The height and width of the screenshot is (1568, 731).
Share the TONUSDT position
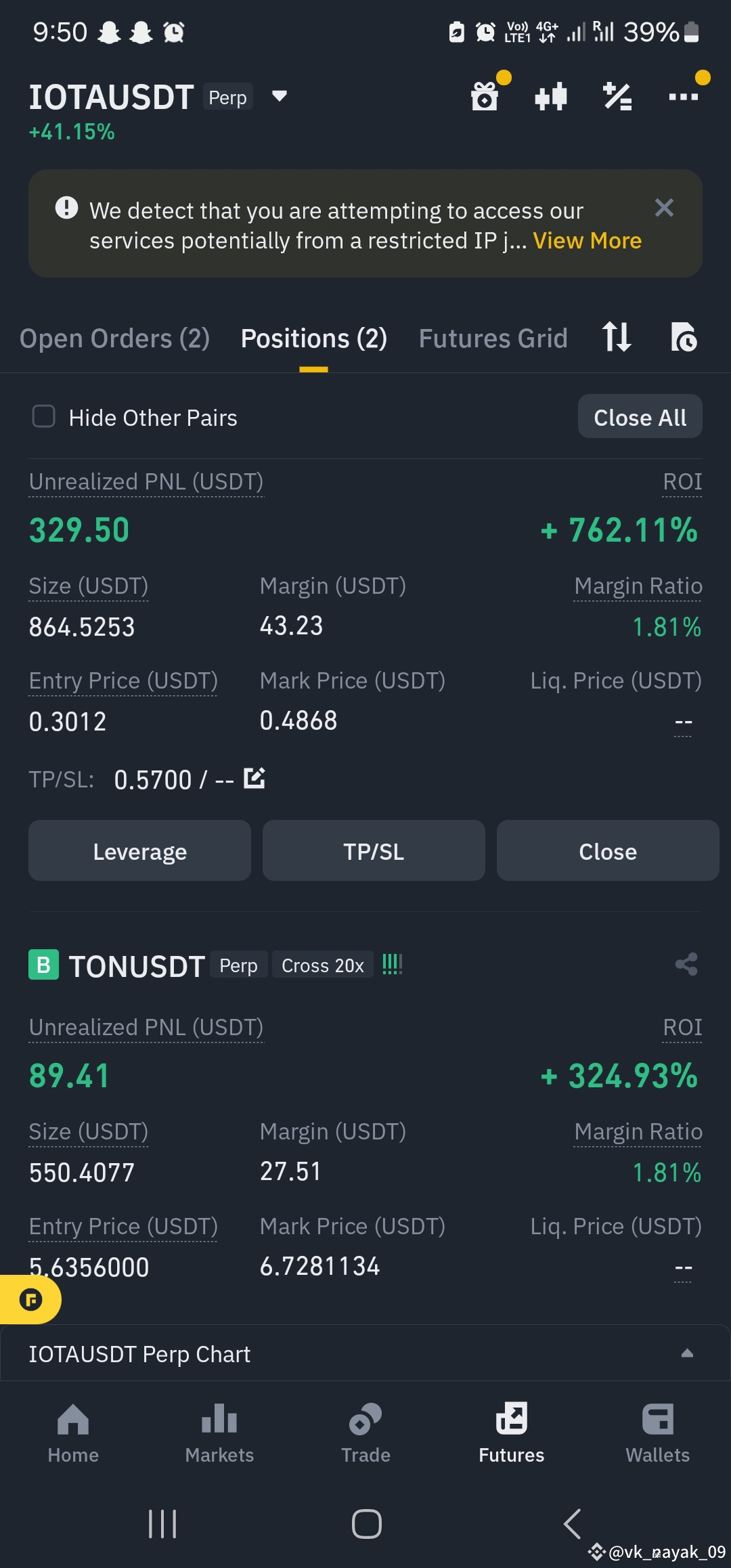tap(686, 964)
